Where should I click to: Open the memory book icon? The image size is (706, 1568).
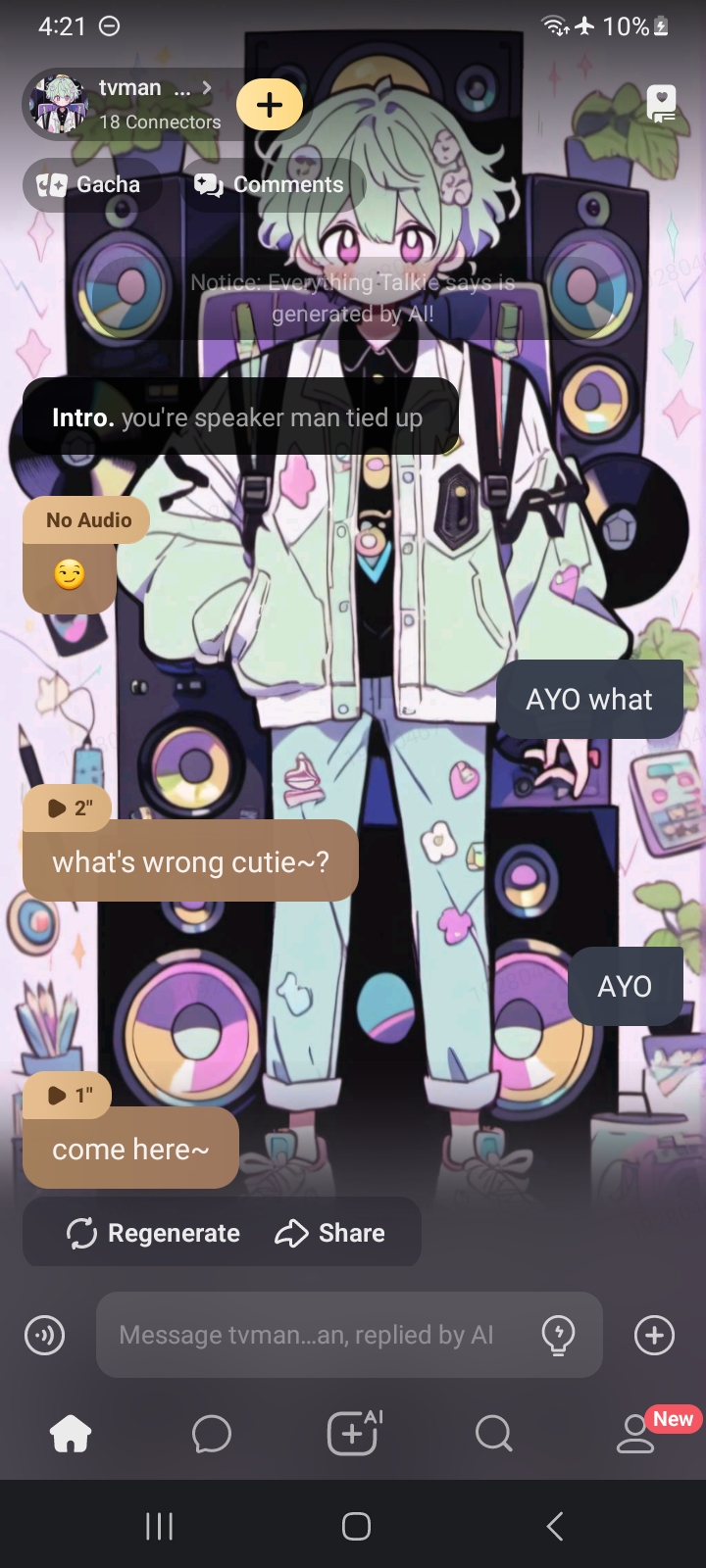(x=662, y=103)
